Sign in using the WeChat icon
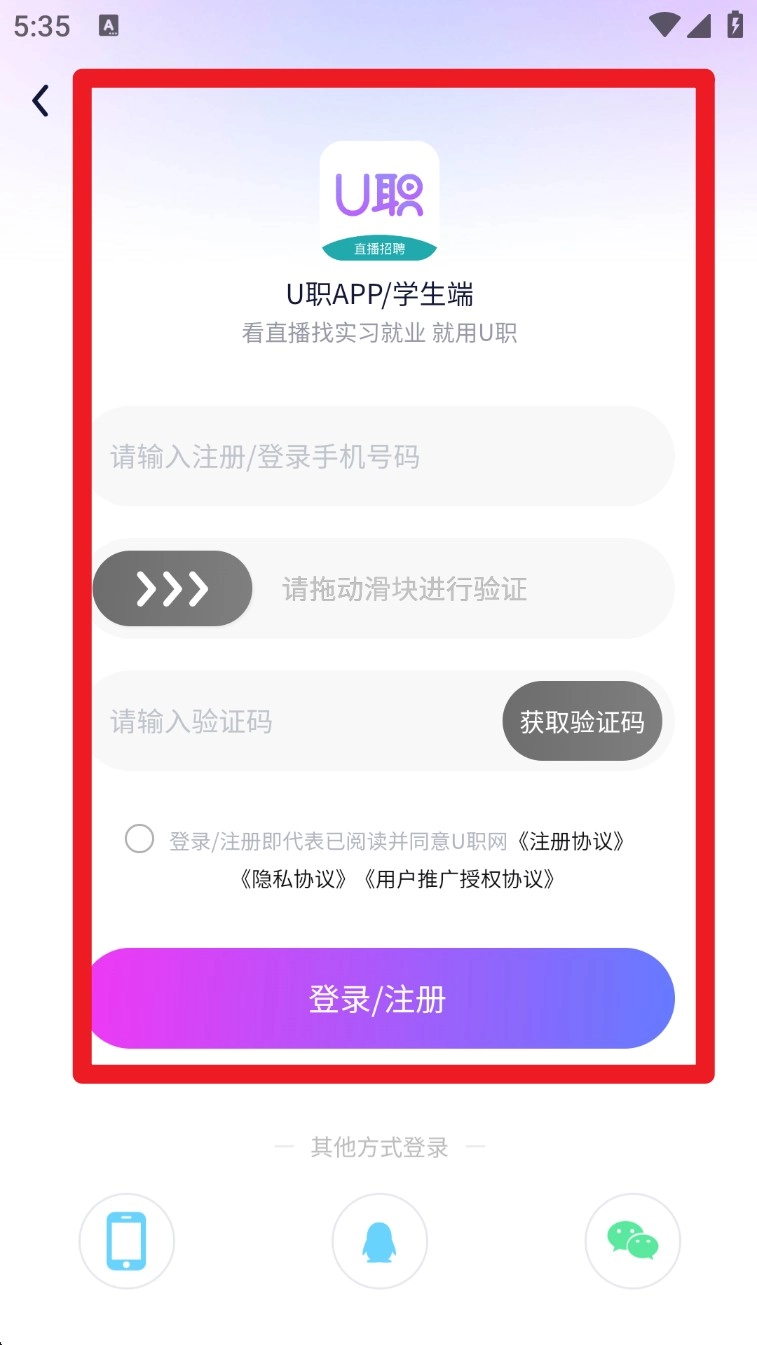Viewport: 757px width, 1345px height. 632,1241
